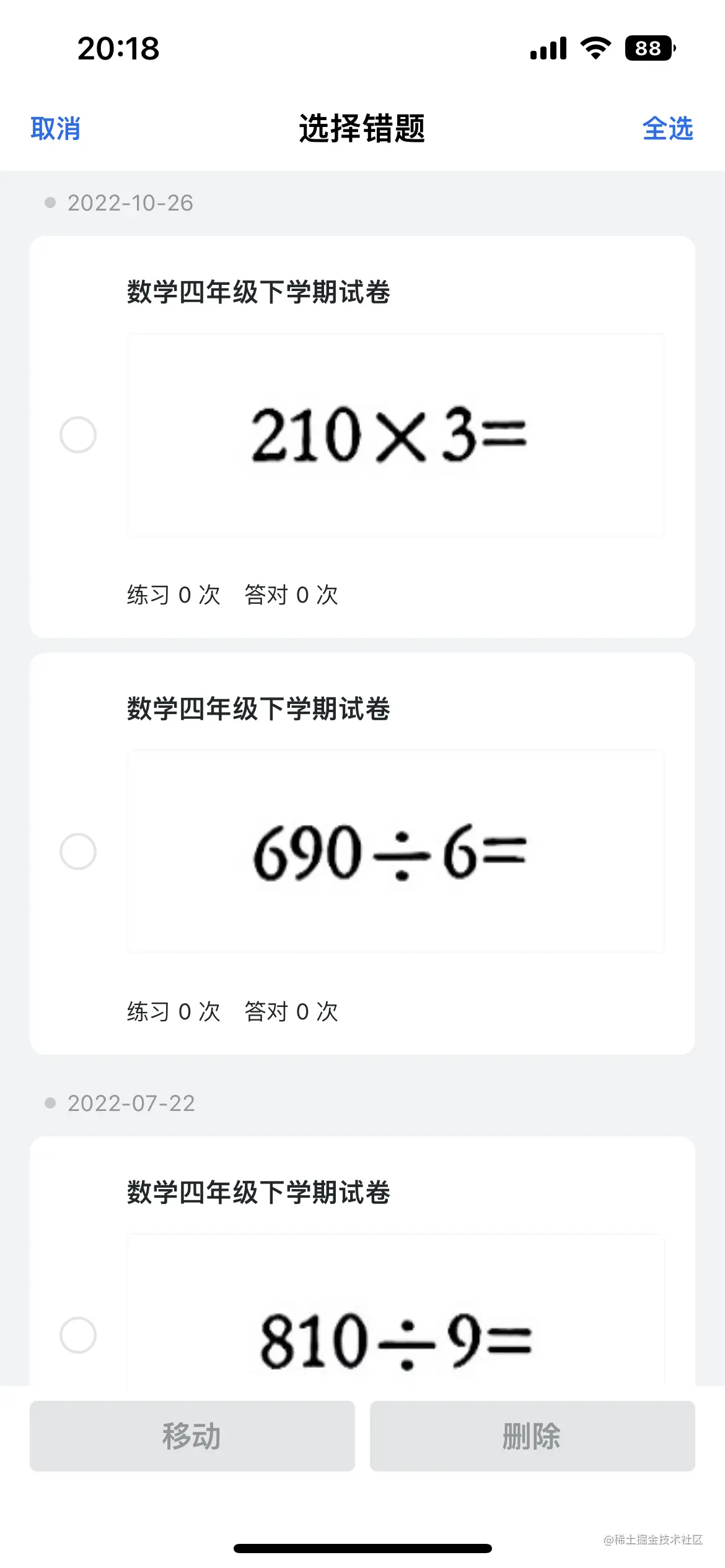Open the 210×3= question card
The height and width of the screenshot is (1568, 725).
(395, 435)
